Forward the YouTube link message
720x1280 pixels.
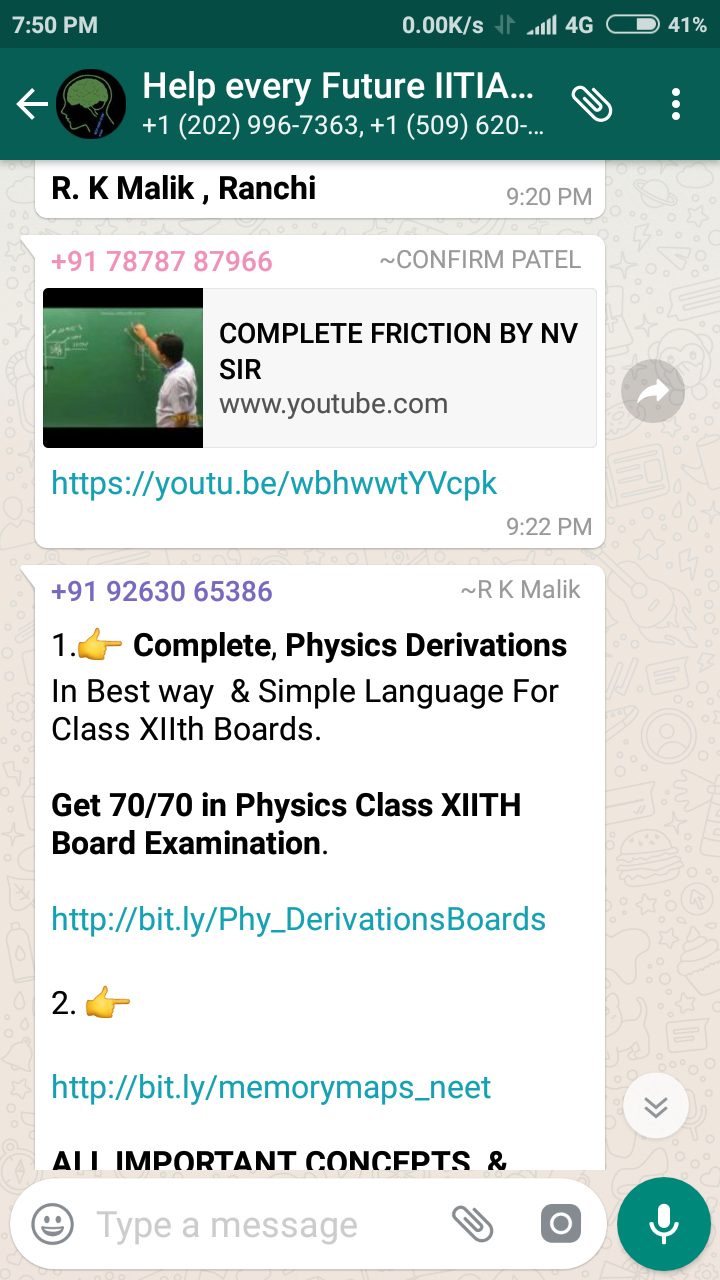point(653,393)
